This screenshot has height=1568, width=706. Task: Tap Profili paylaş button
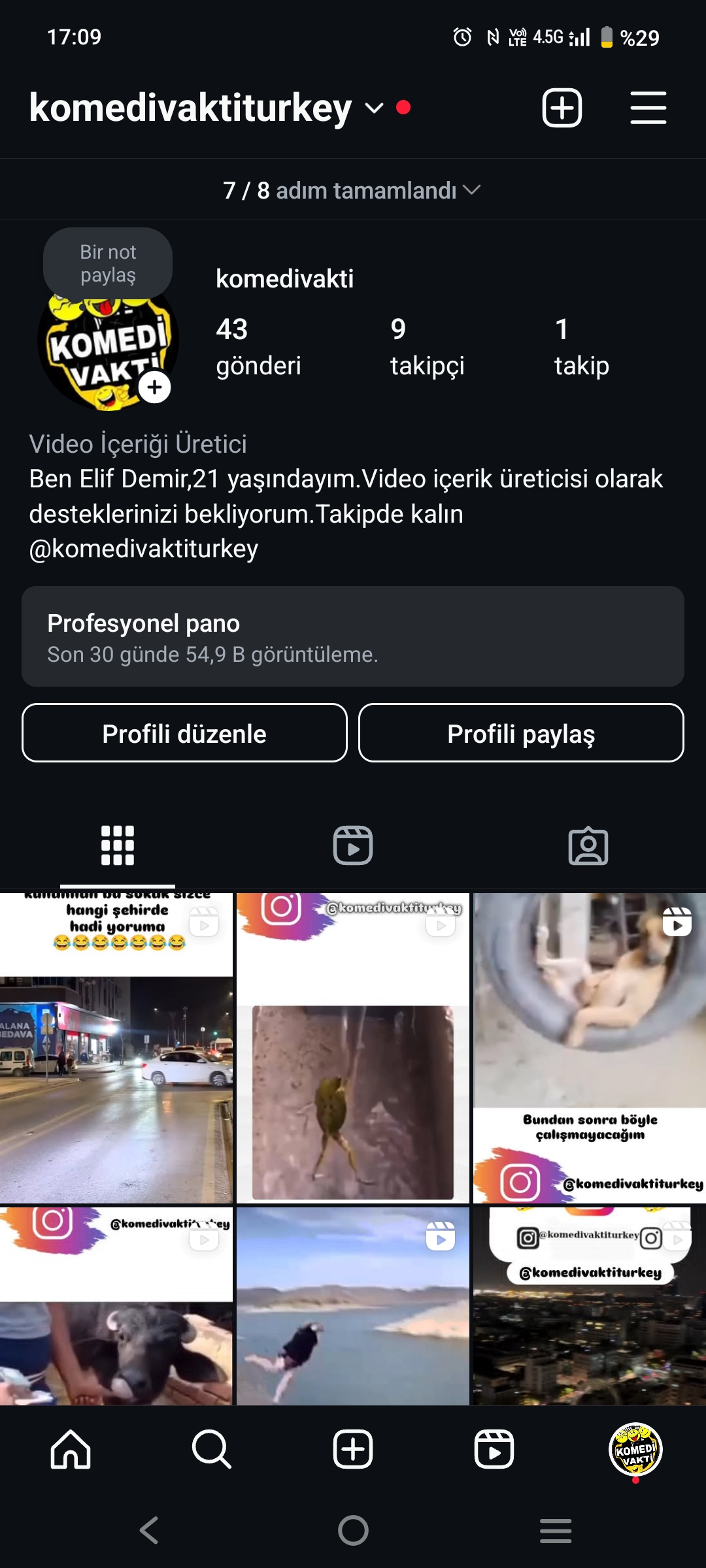pyautogui.click(x=521, y=733)
